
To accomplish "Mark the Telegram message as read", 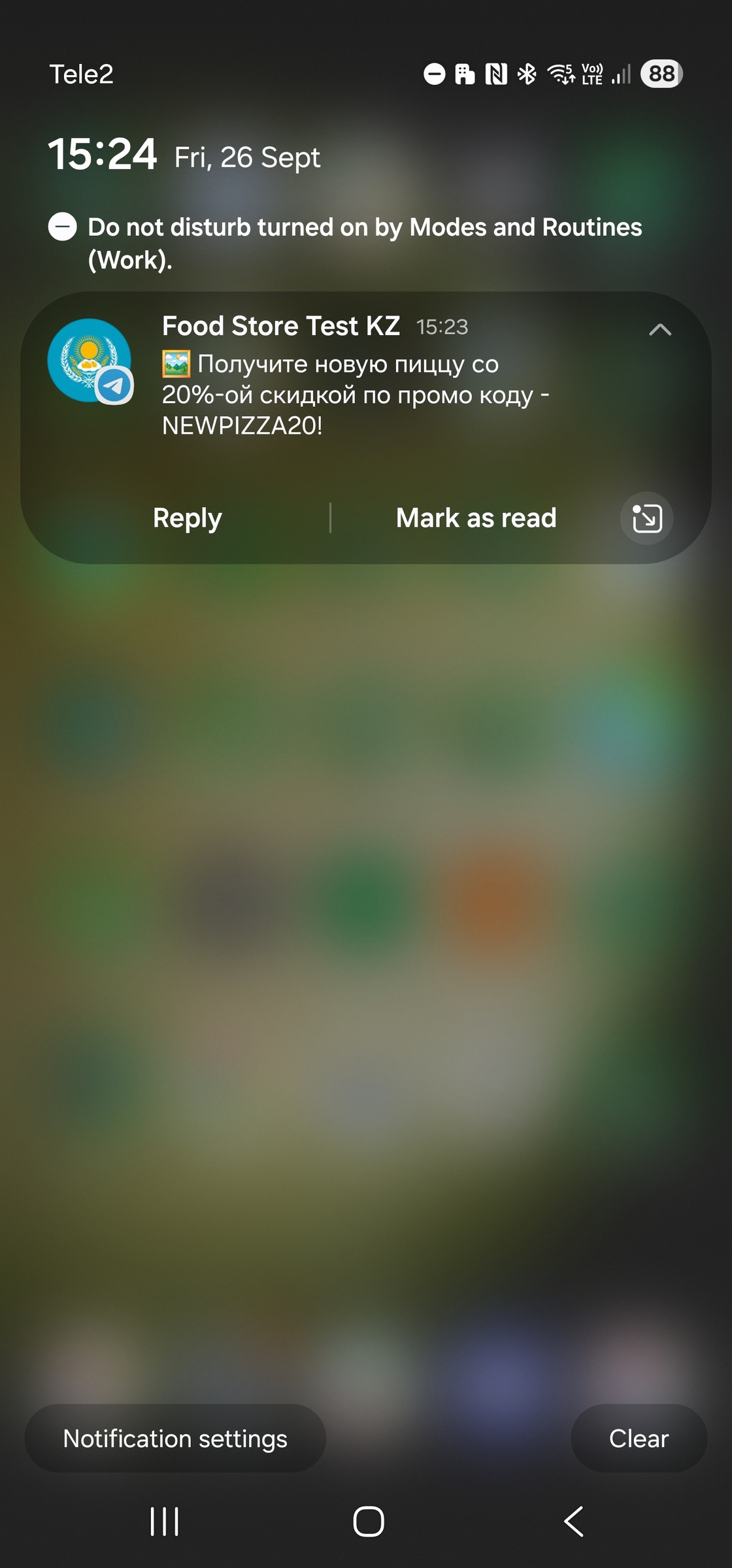I will (x=476, y=518).
